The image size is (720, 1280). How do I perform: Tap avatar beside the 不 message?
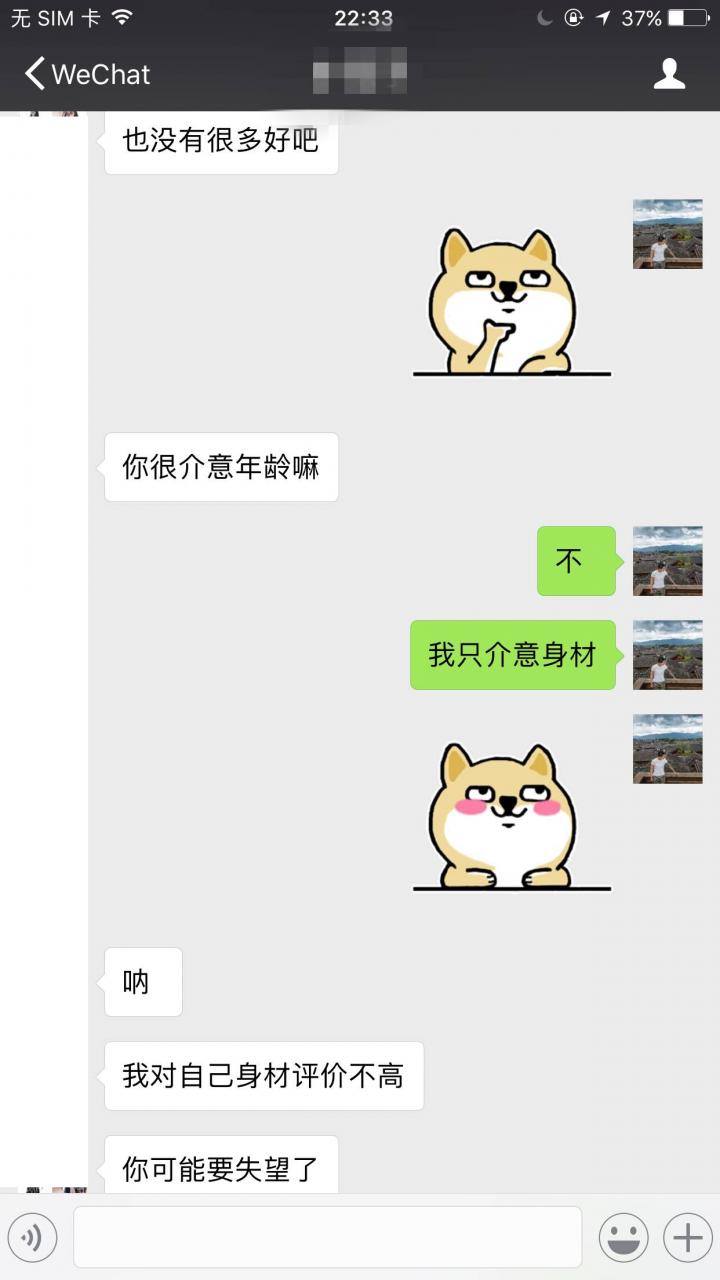pos(667,561)
